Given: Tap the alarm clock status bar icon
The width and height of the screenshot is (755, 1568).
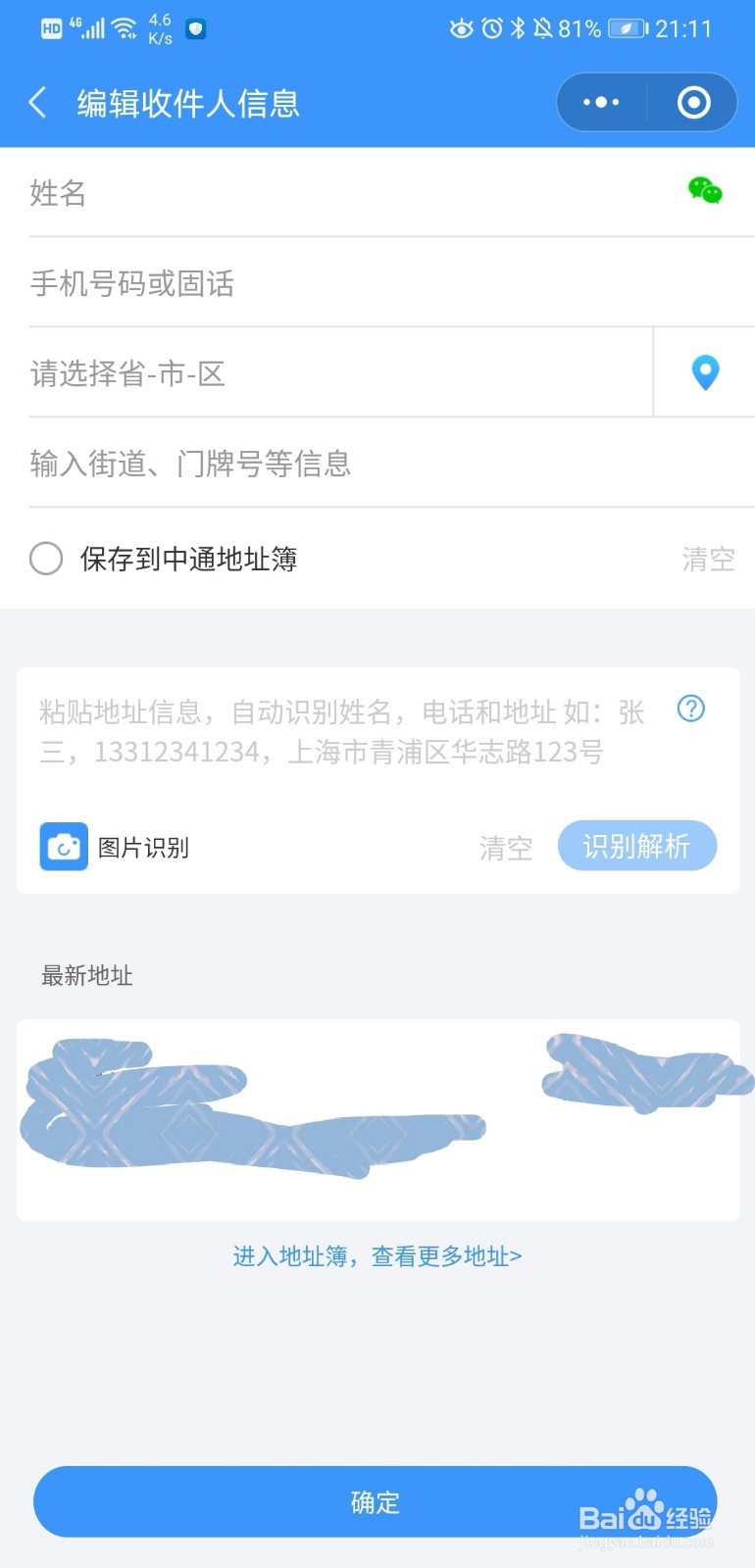Looking at the screenshot, I should click(x=492, y=28).
